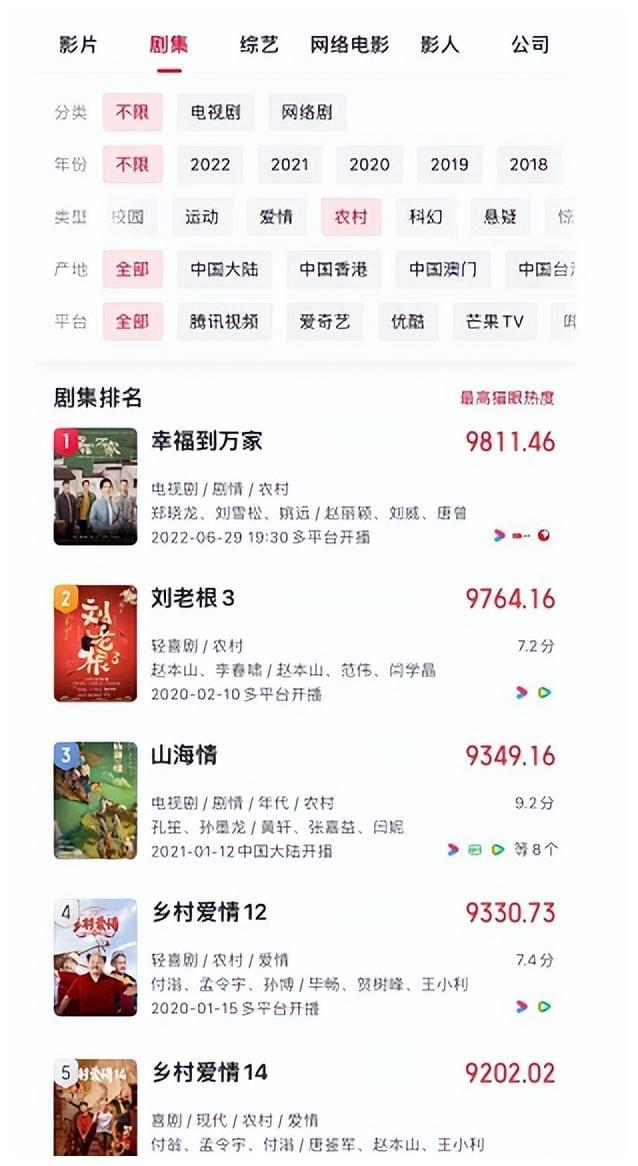Go to the 影人 tab
This screenshot has width=638, height=1166.
(439, 45)
